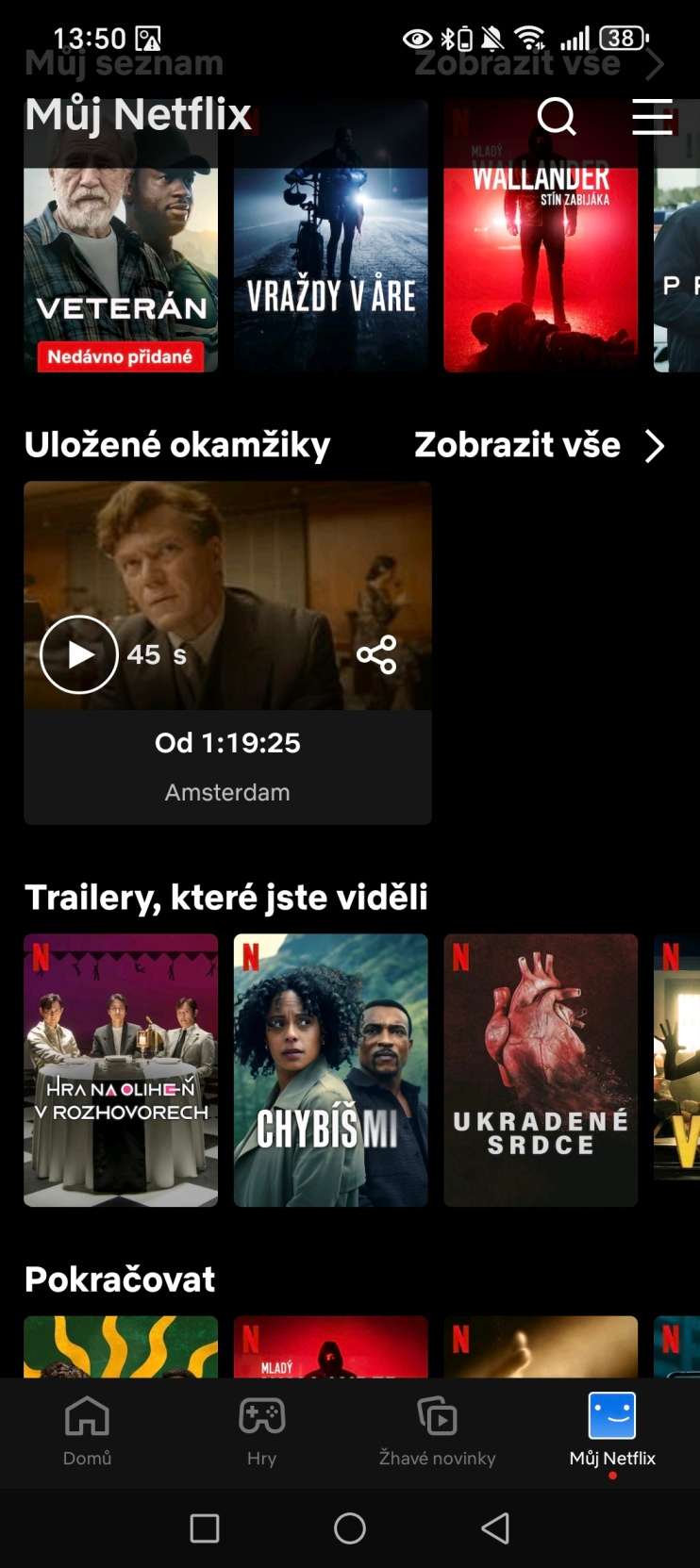Open Hra na oliheň v rozhovorech
Viewport: 700px width, 1568px height.
121,1070
